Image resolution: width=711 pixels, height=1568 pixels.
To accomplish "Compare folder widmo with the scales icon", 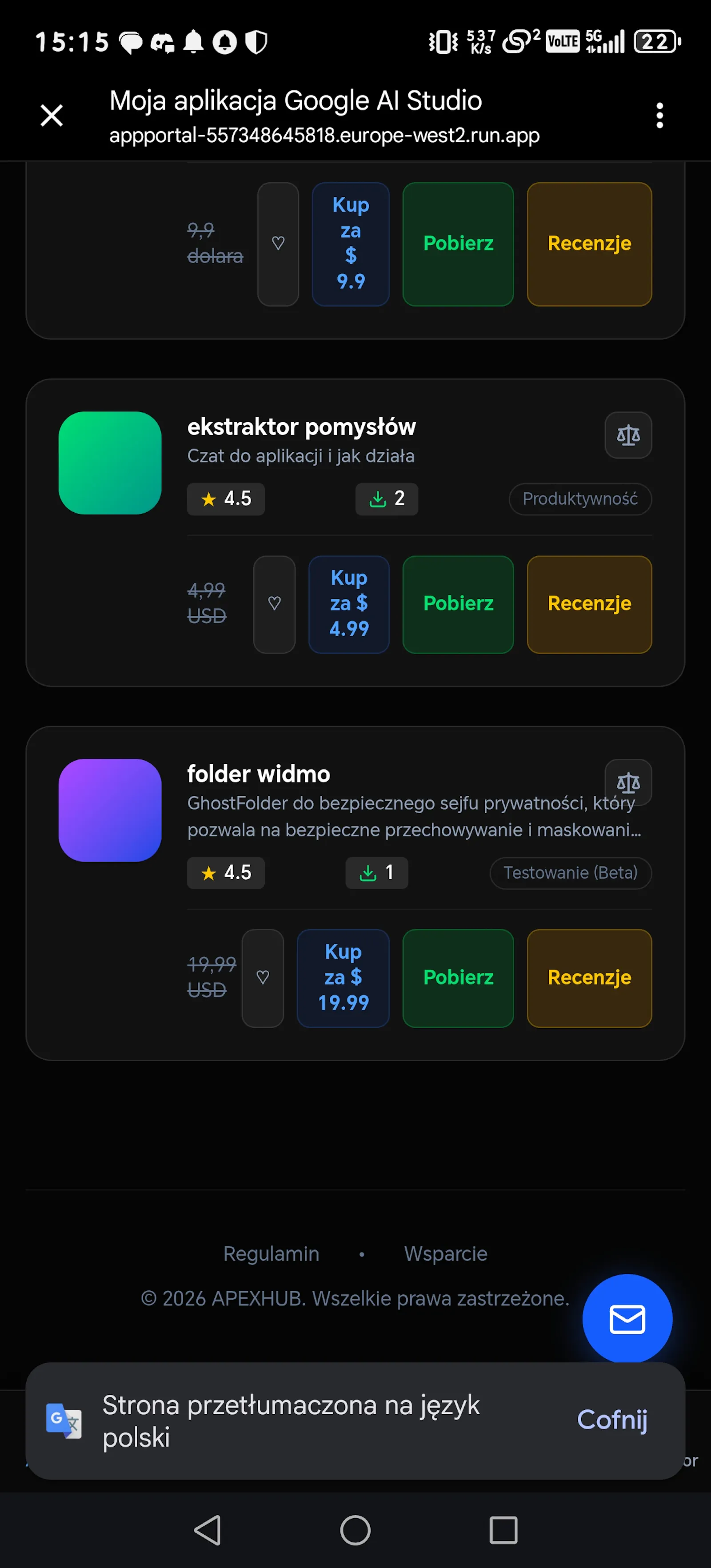I will (x=628, y=782).
